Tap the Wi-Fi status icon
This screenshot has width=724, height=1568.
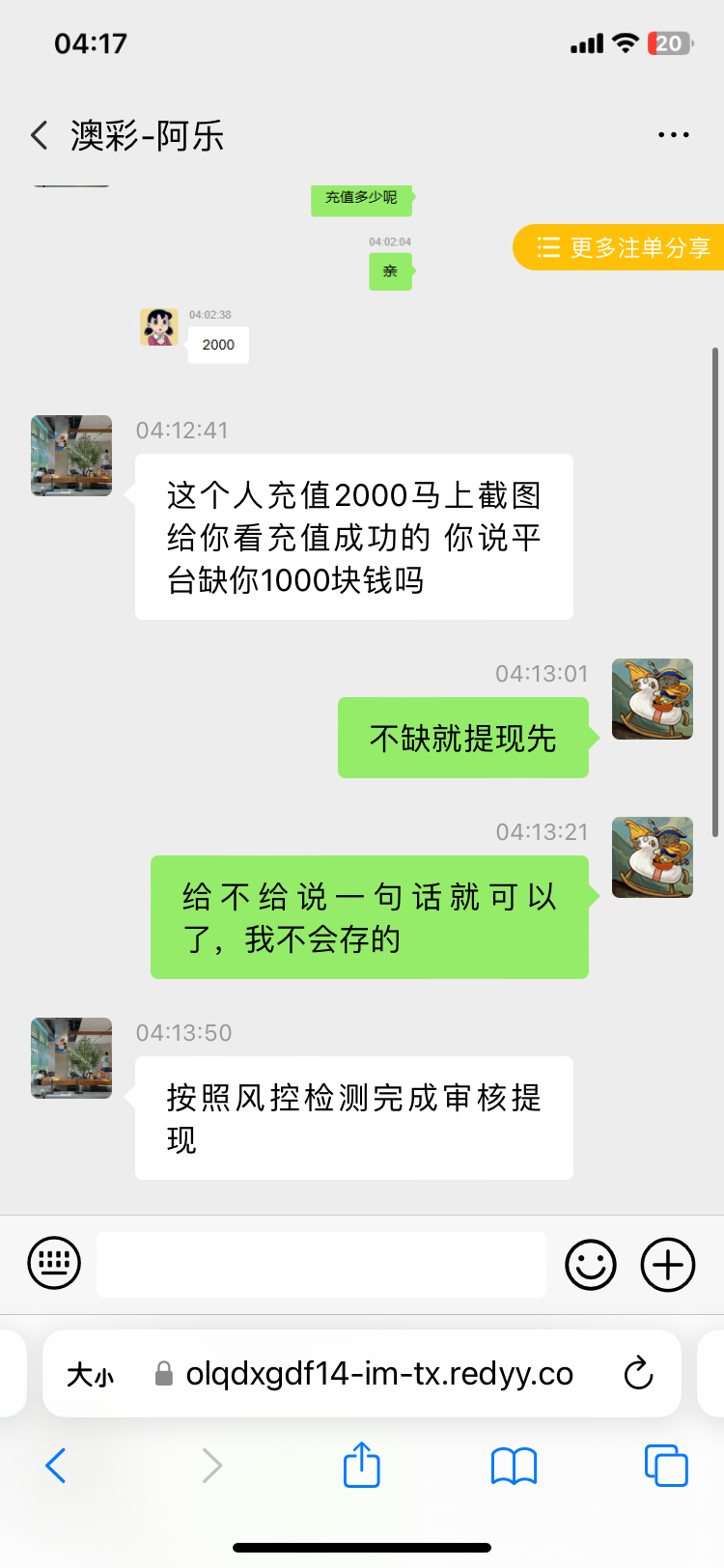(626, 42)
